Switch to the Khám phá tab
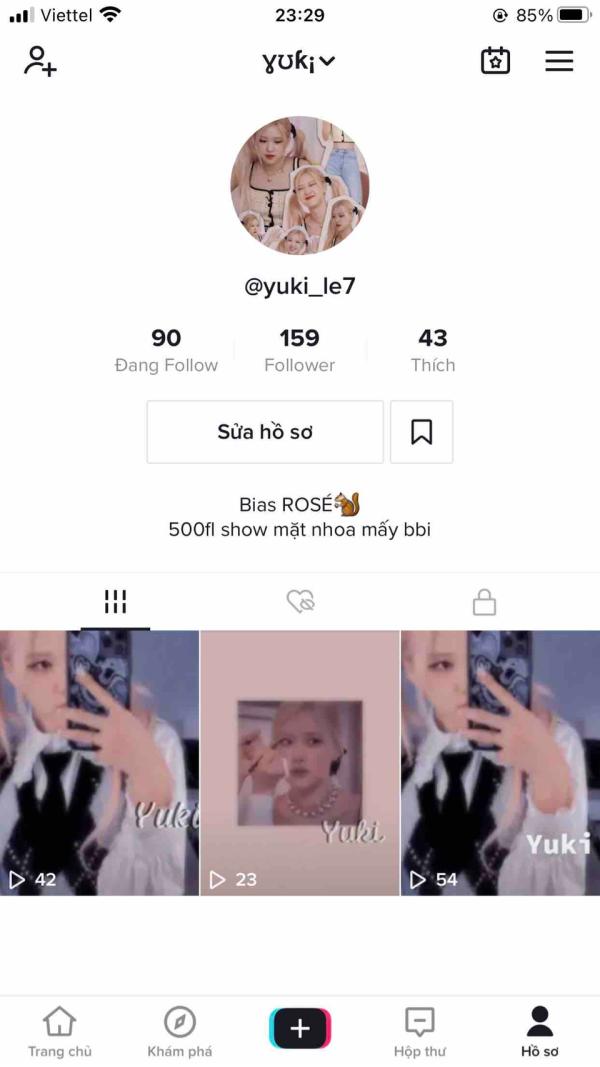Screen dimensions: 600x1067 tap(180, 1031)
